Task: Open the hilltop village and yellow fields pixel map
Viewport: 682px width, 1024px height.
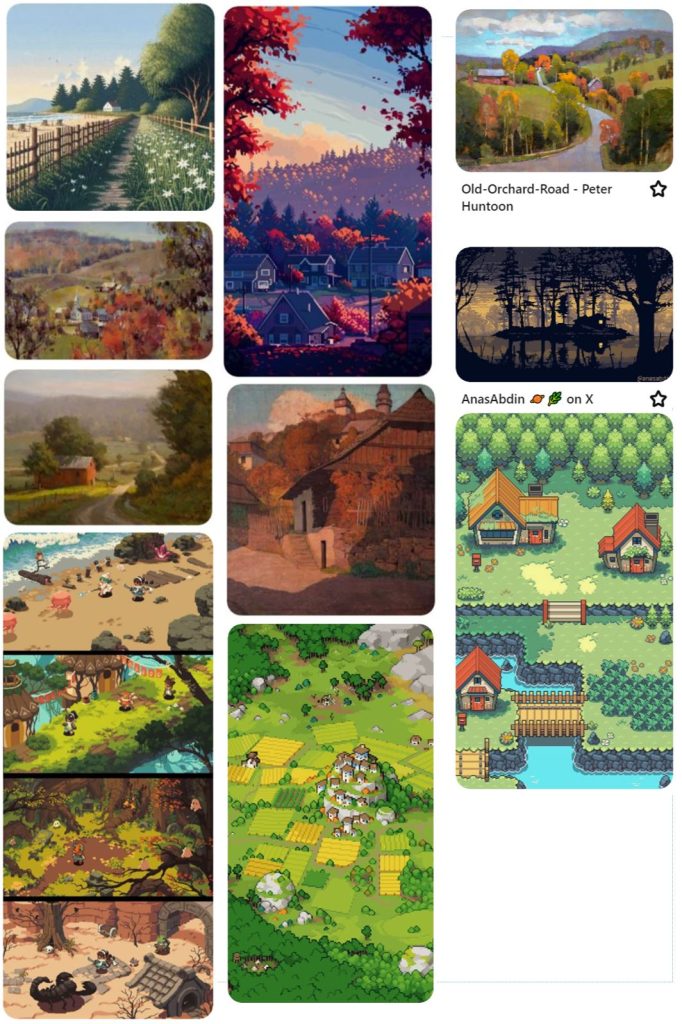Action: click(330, 812)
